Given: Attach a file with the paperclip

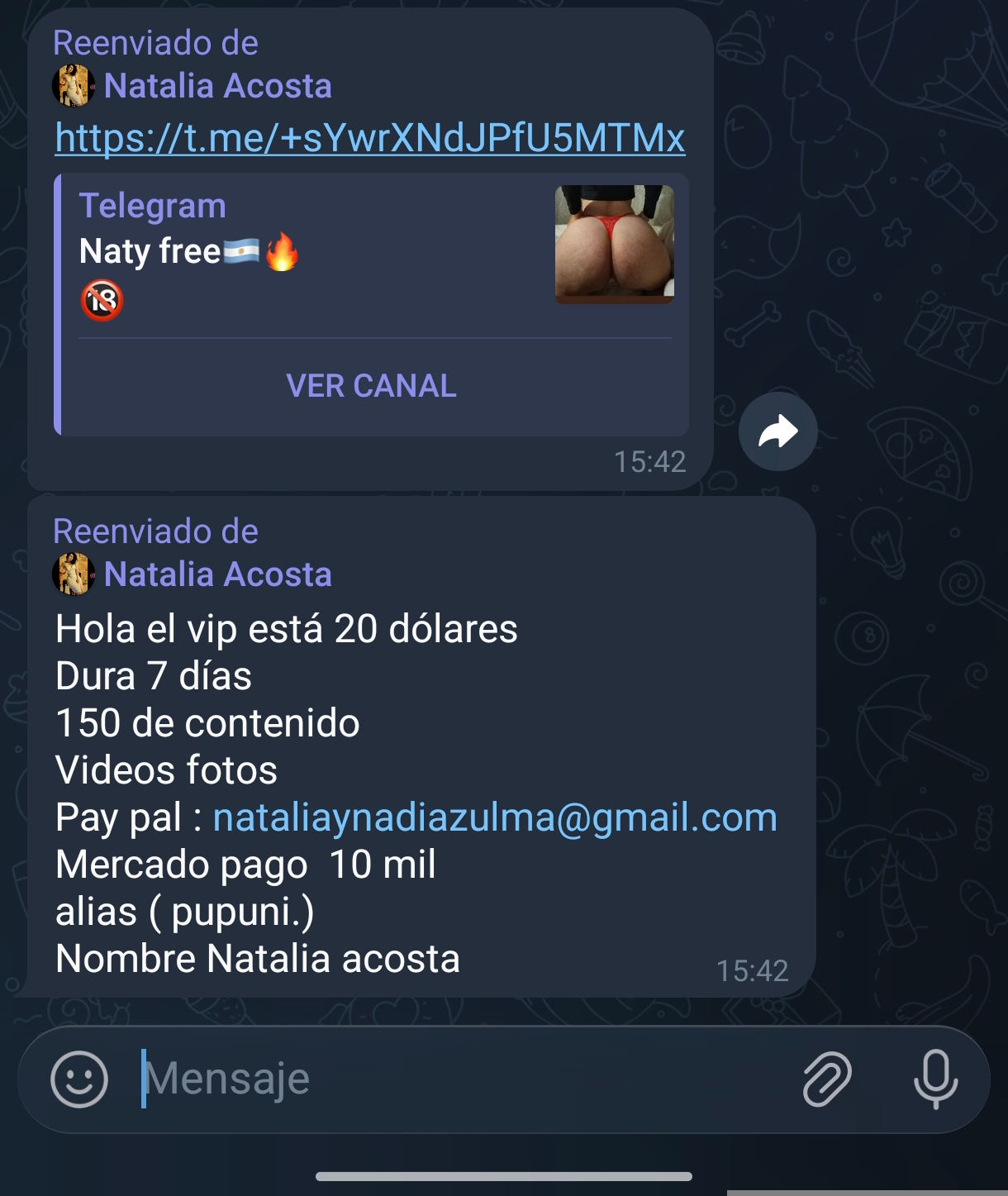Looking at the screenshot, I should (827, 1079).
